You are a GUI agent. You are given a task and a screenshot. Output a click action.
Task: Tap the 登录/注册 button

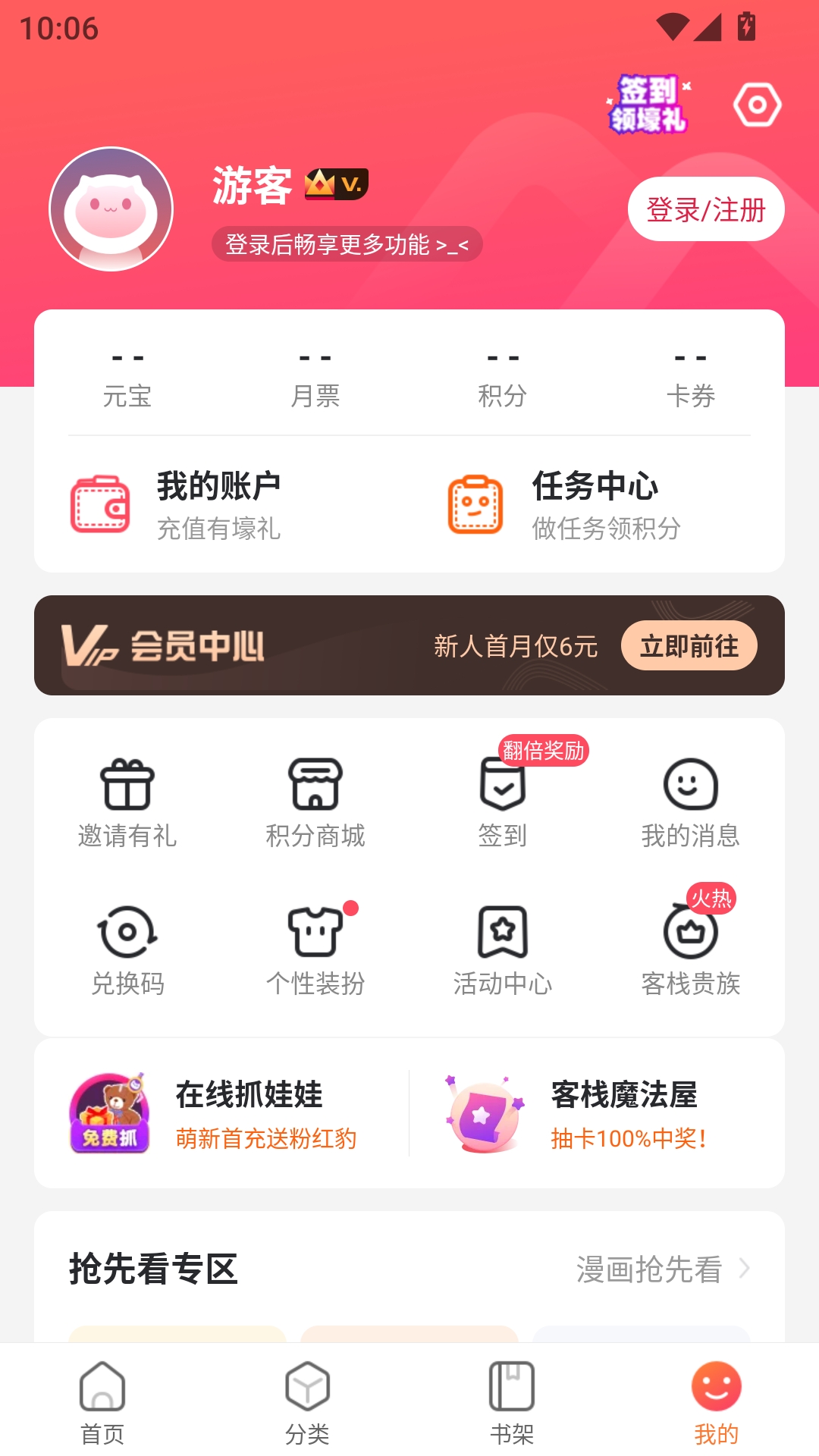pos(704,209)
